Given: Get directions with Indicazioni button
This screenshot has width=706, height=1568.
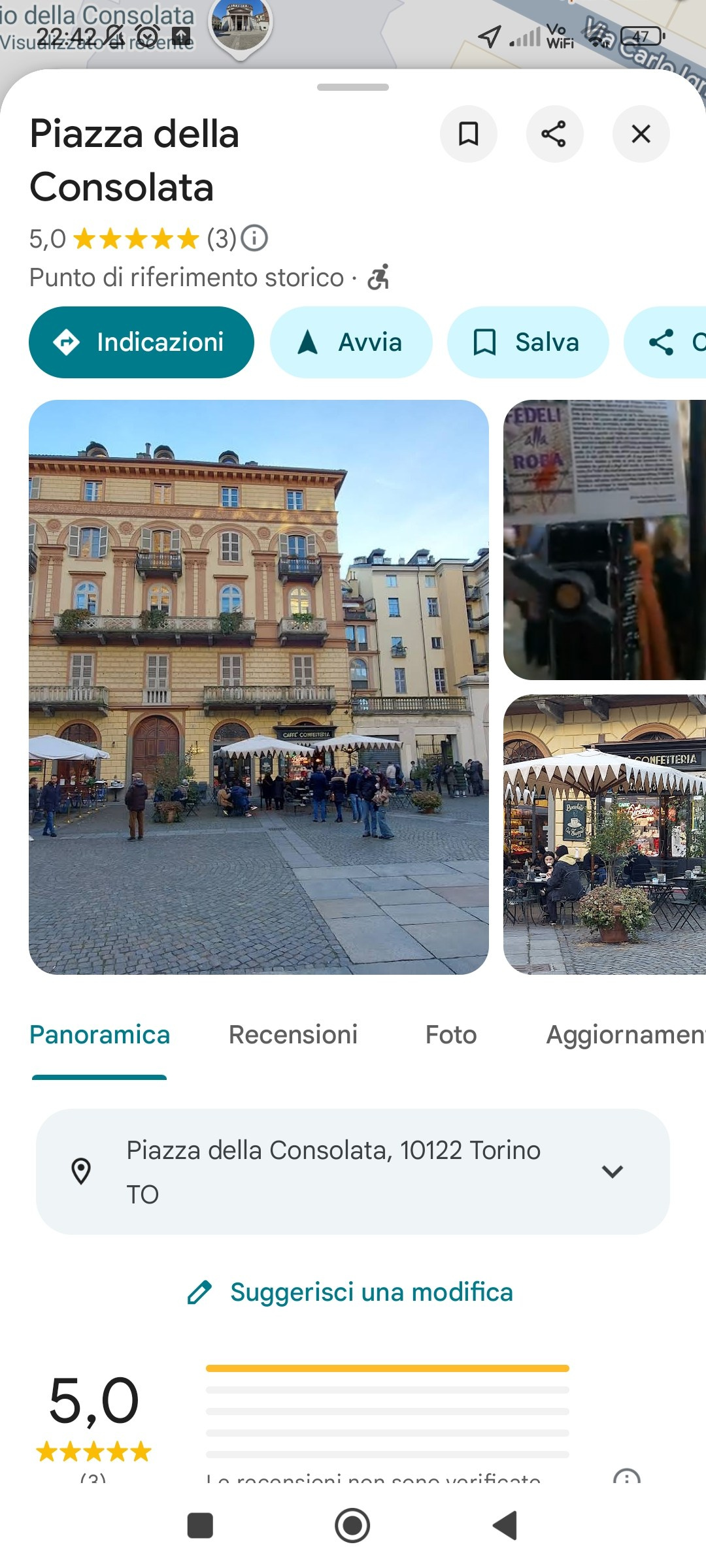Looking at the screenshot, I should coord(141,342).
